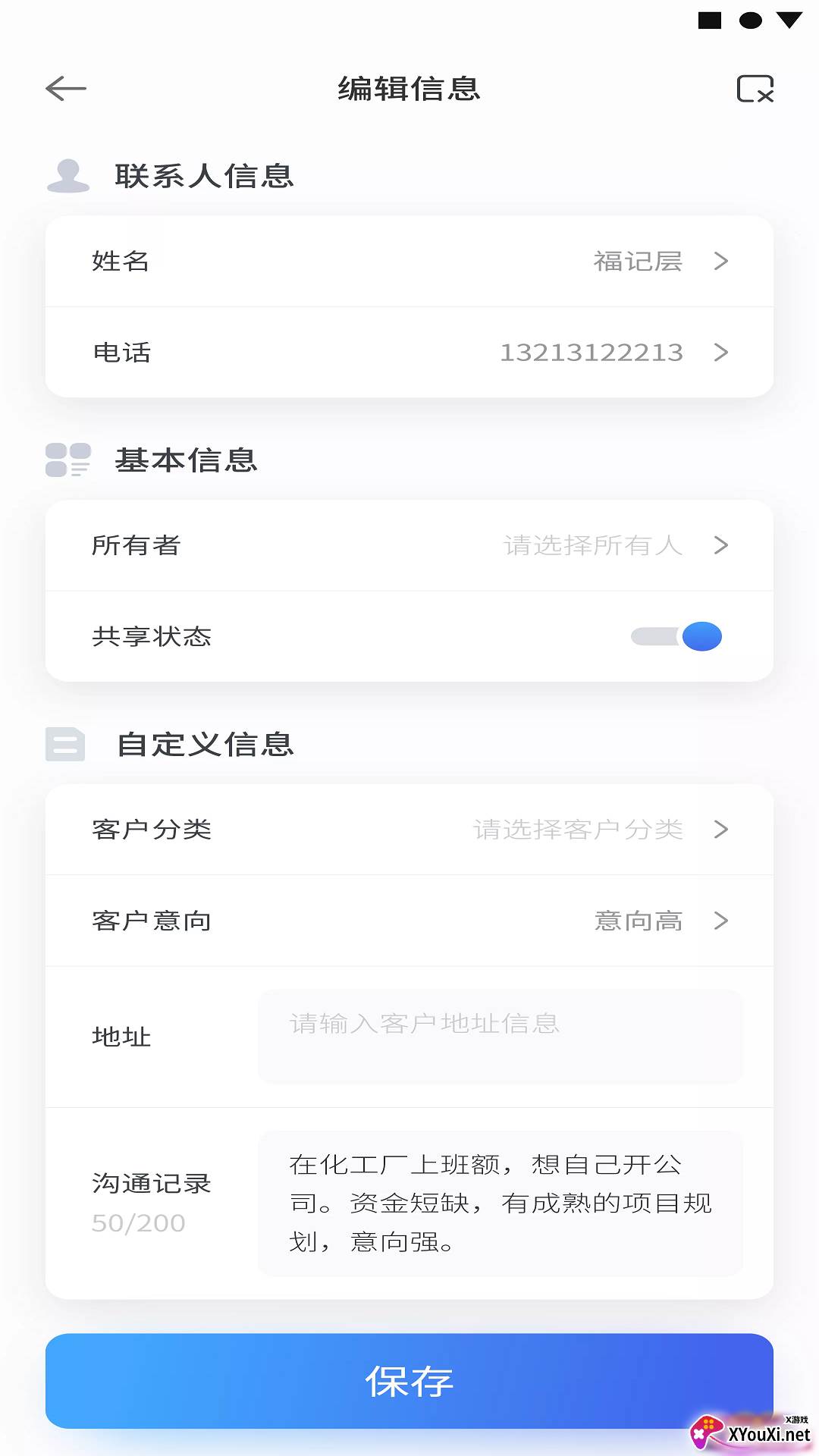This screenshot has width=819, height=1456.
Task: Click the 编辑信息 page title
Action: tap(409, 89)
